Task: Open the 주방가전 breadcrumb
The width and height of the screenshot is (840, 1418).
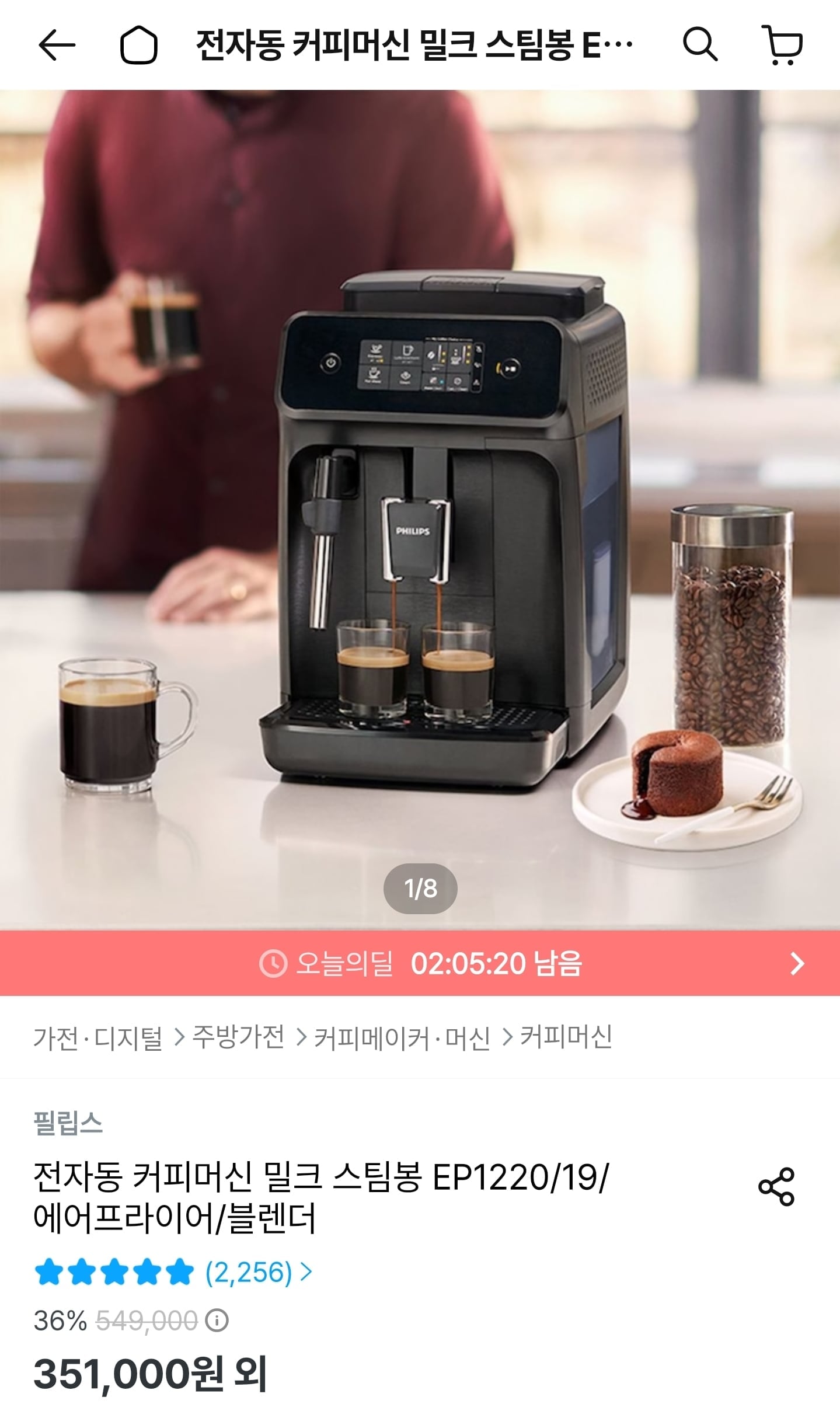Action: [x=238, y=1037]
